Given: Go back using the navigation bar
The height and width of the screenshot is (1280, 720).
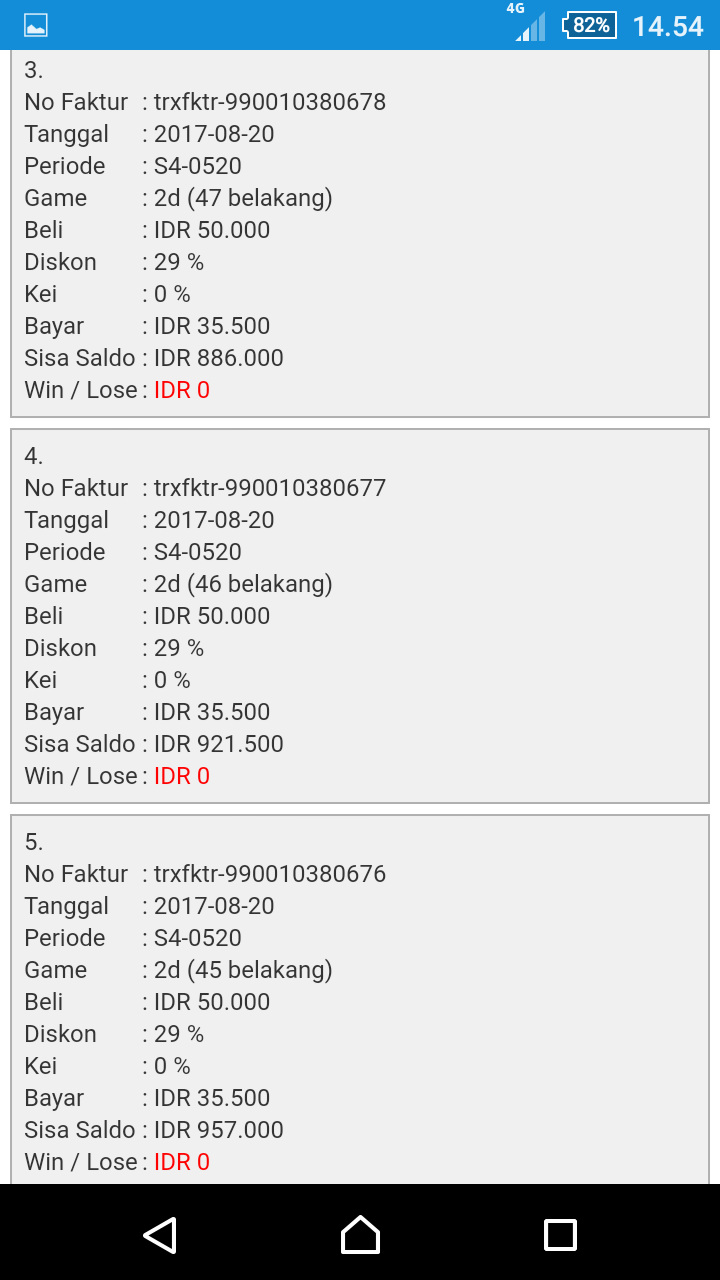Looking at the screenshot, I should point(160,1235).
